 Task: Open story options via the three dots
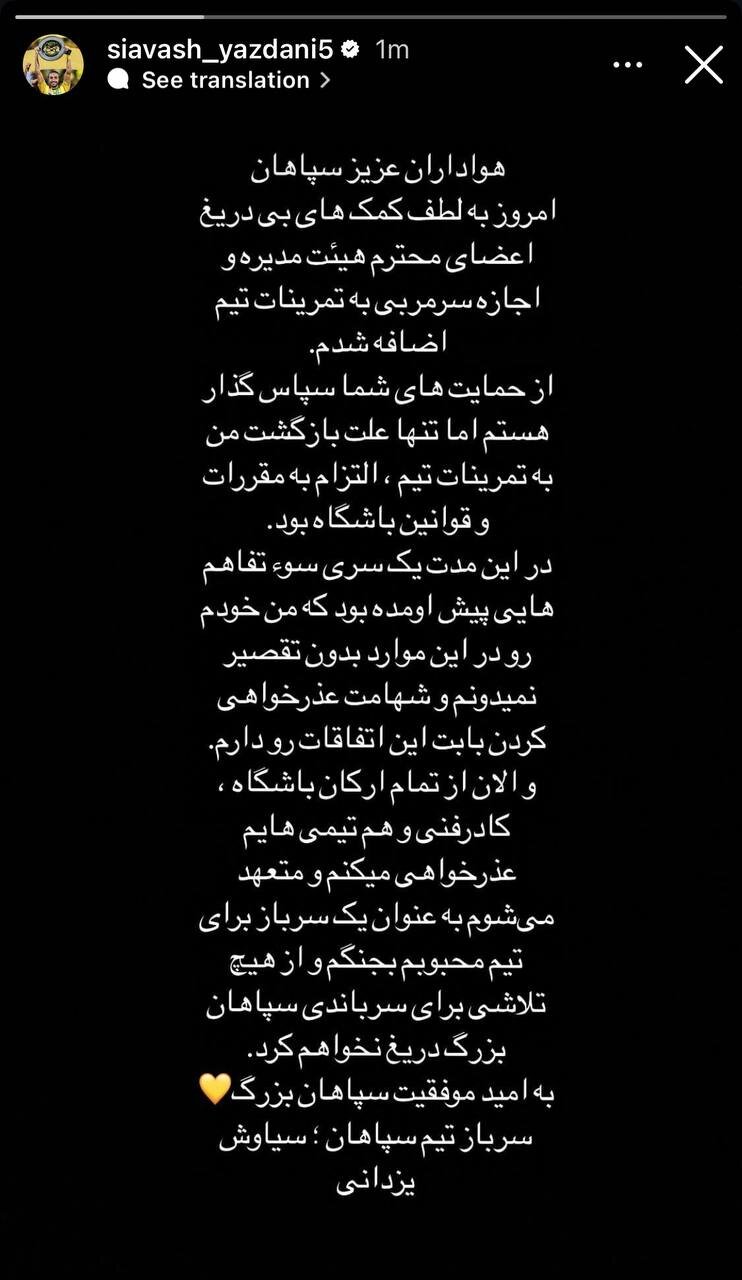(627, 64)
